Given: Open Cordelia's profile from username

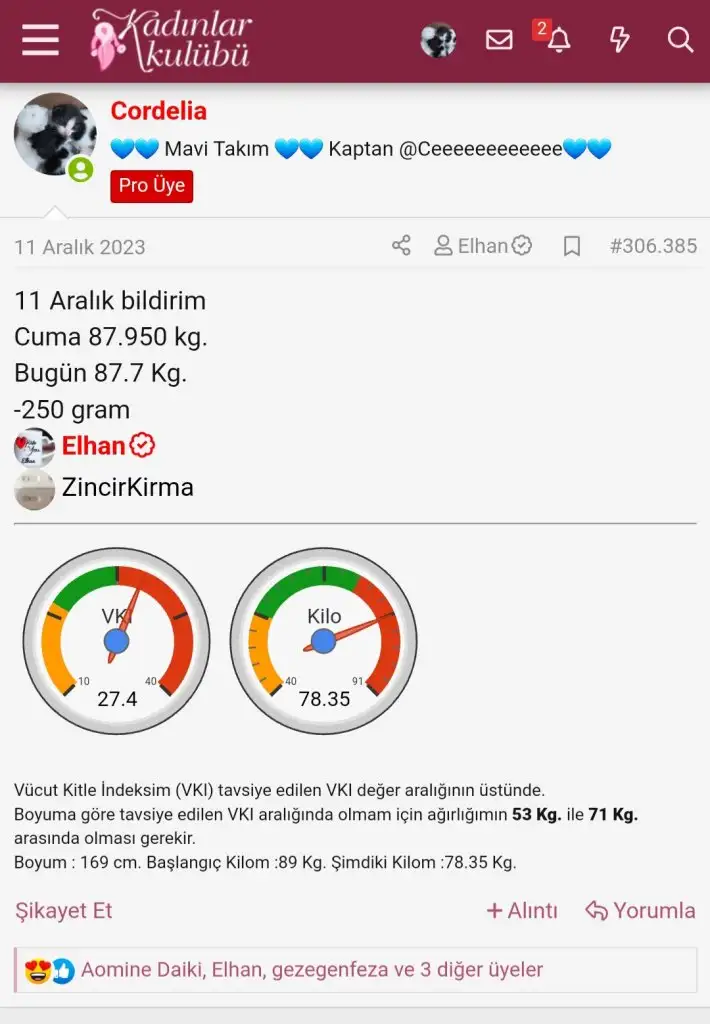Looking at the screenshot, I should 158,111.
